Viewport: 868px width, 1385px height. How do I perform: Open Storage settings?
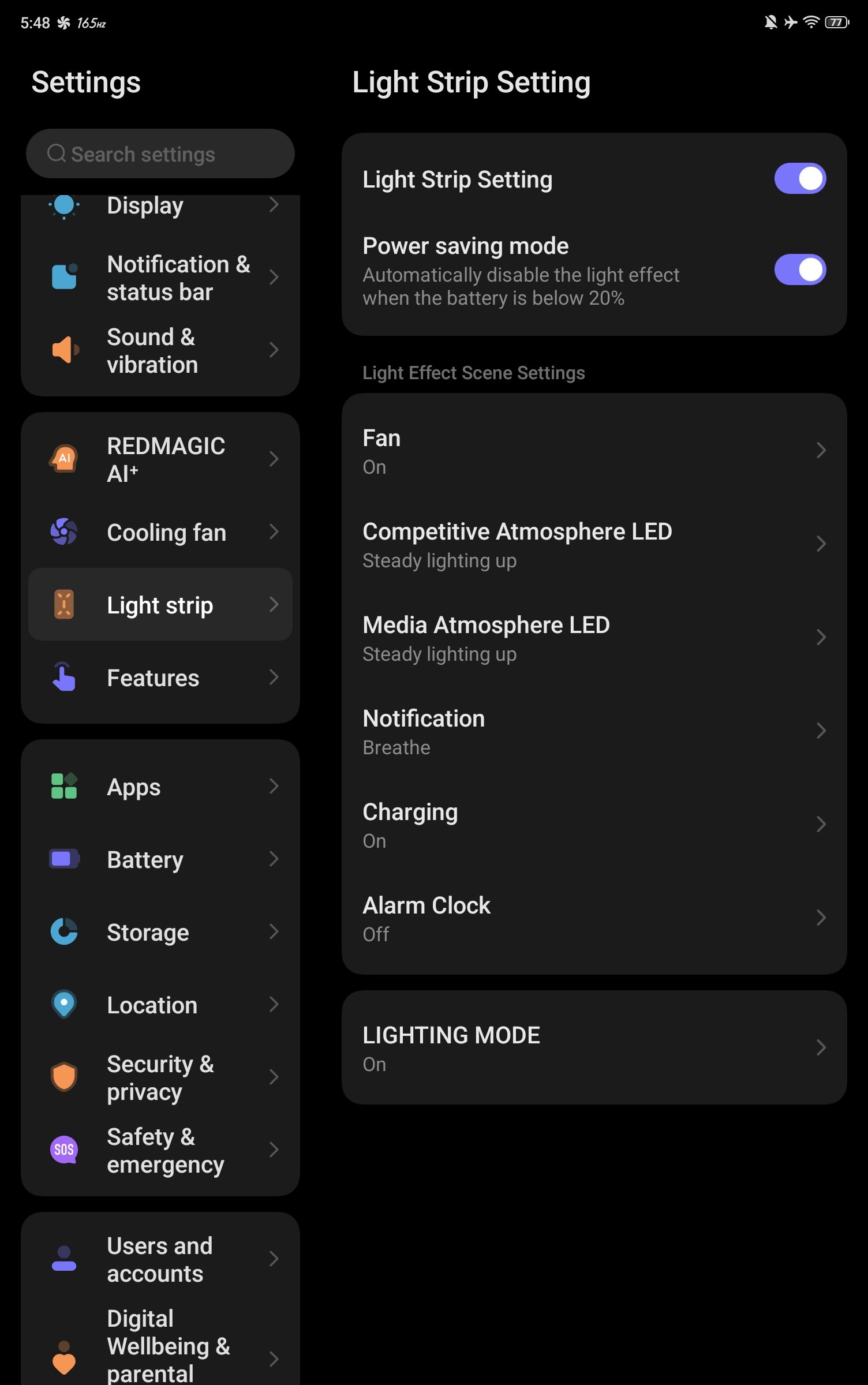[x=160, y=932]
